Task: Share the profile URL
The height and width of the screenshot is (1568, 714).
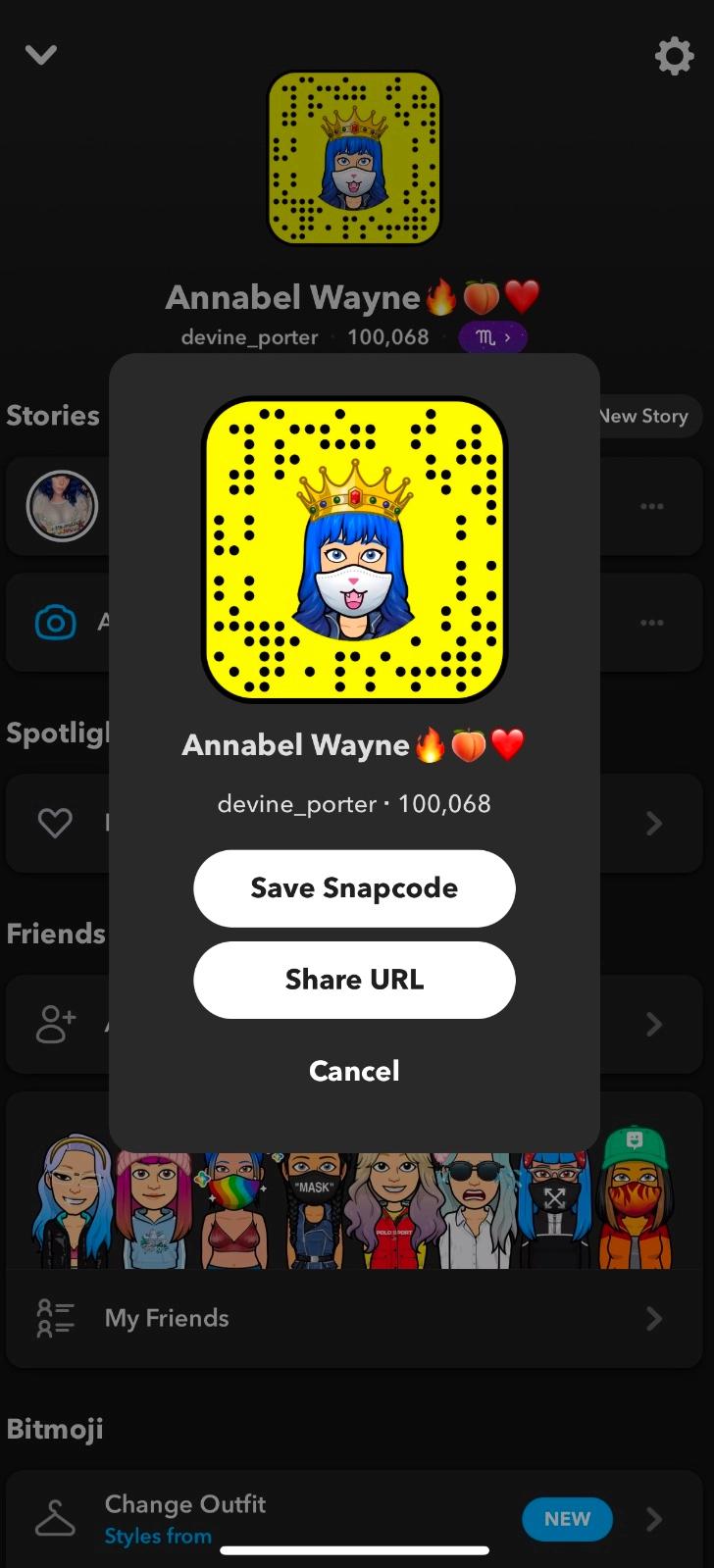Action: coord(354,980)
